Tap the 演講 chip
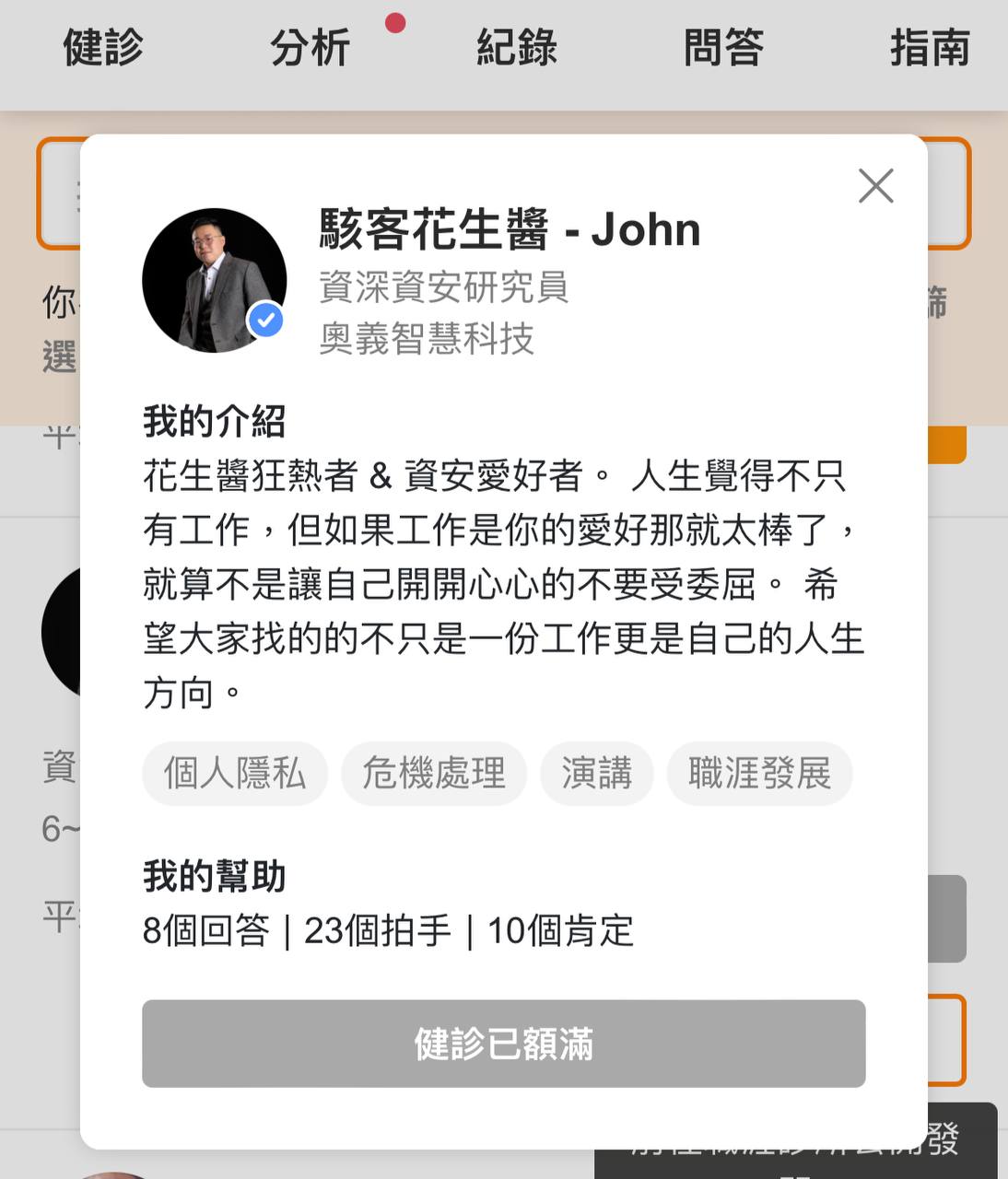Image resolution: width=1008 pixels, height=1179 pixels. coord(597,773)
